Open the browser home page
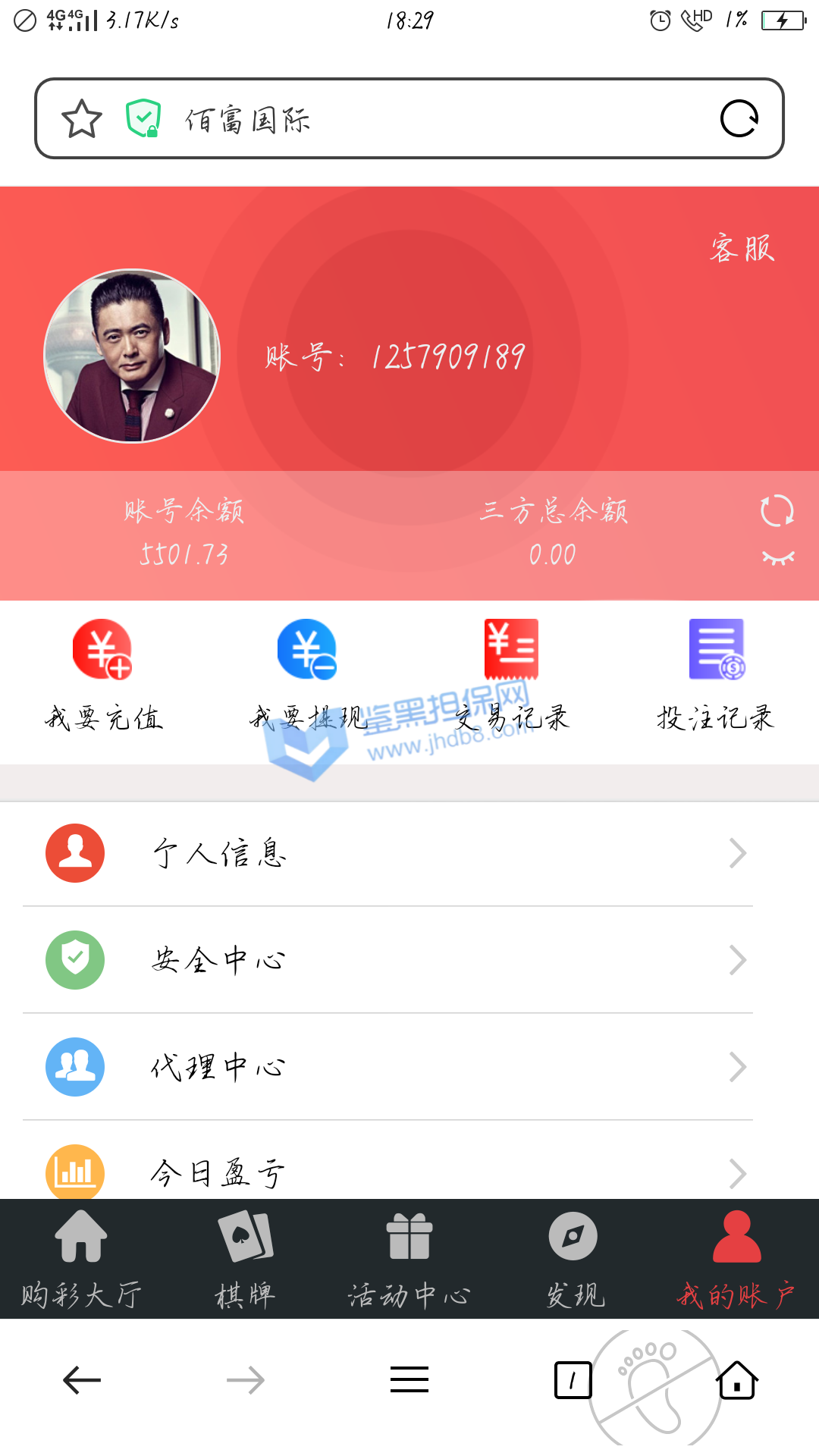 (x=736, y=1380)
